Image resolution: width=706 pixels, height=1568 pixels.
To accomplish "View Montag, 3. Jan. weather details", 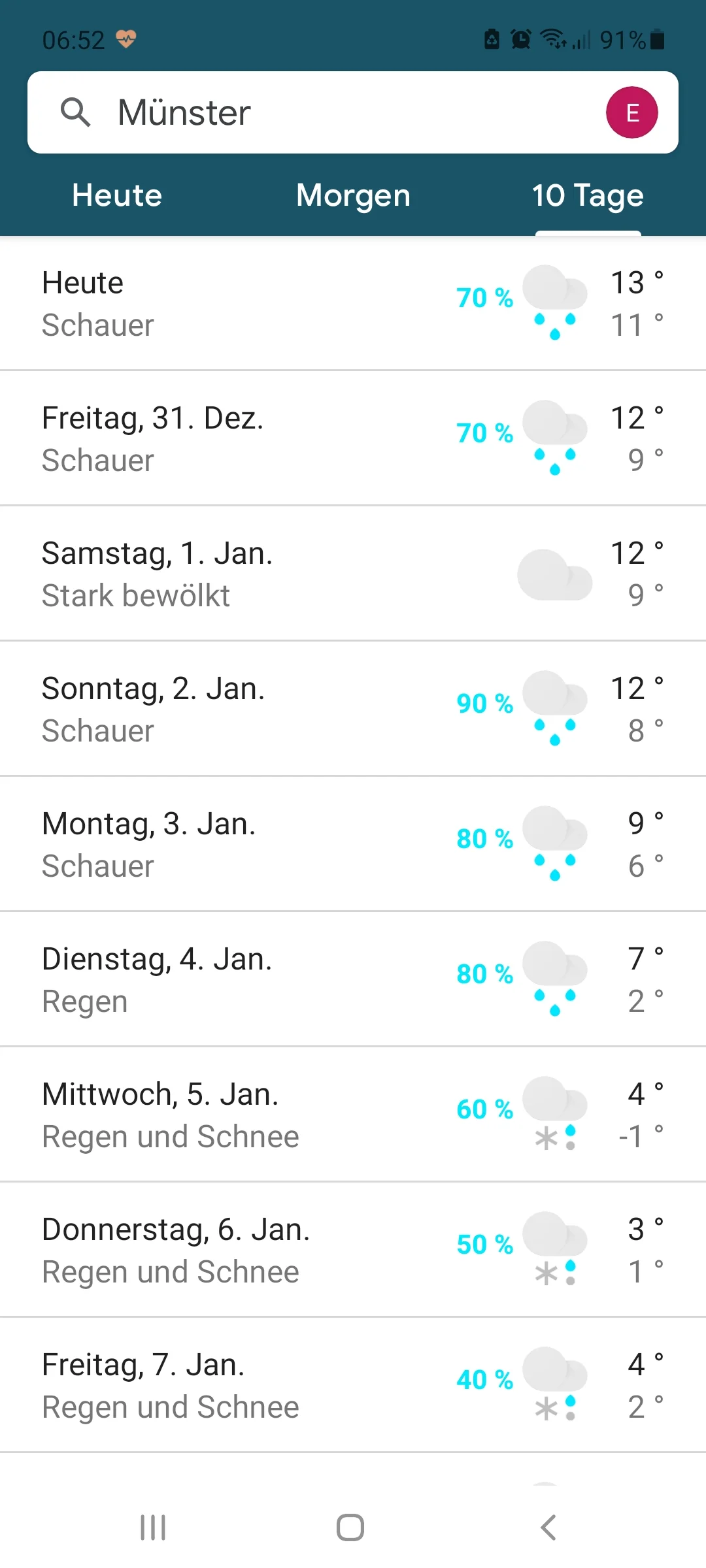I will tap(353, 844).
